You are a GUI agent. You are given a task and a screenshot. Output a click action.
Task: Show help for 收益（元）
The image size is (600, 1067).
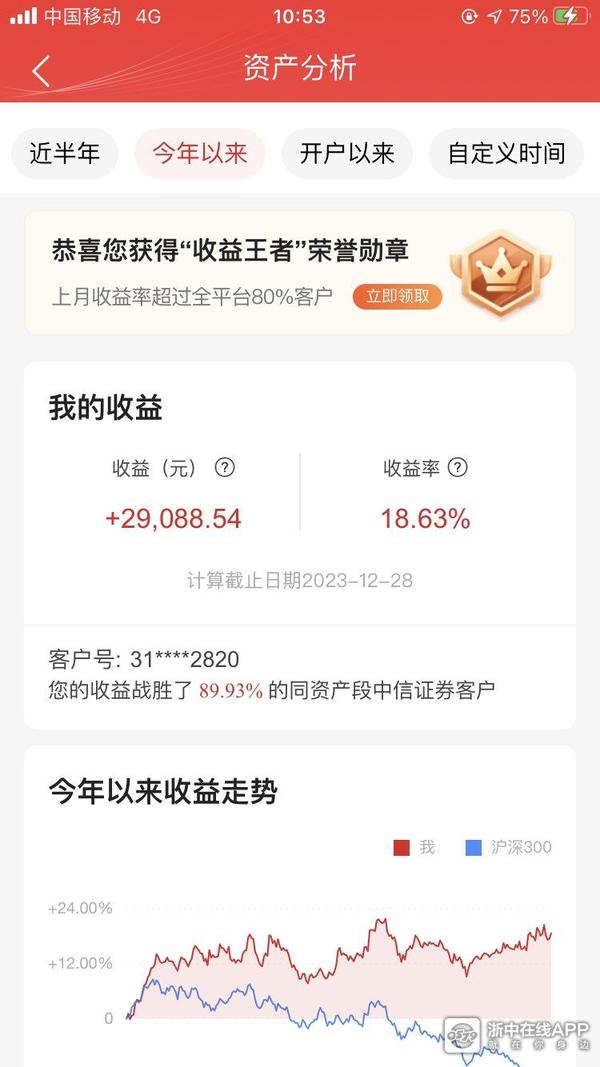click(x=225, y=467)
